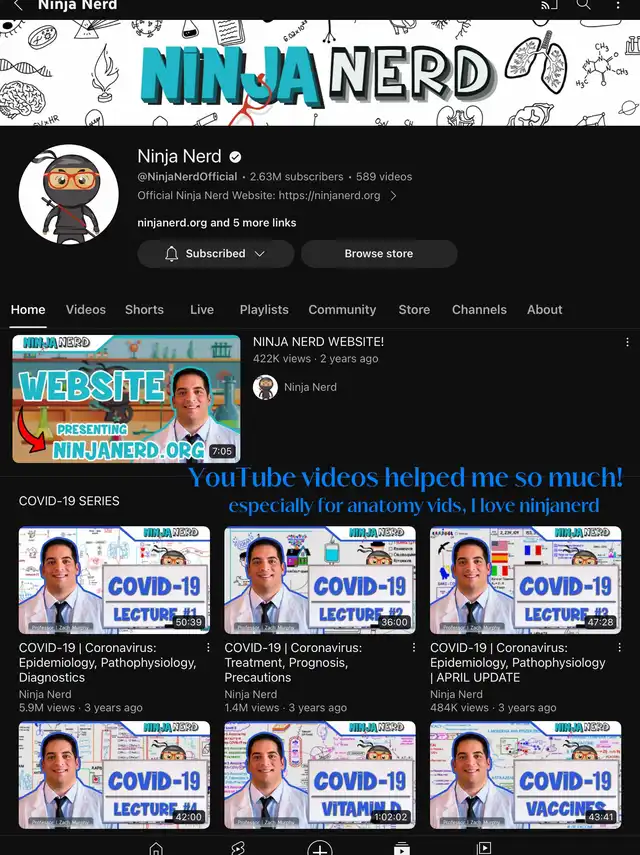The height and width of the screenshot is (855, 640).
Task: Play the NINJA NERD WEBSITE video
Action: point(126,399)
